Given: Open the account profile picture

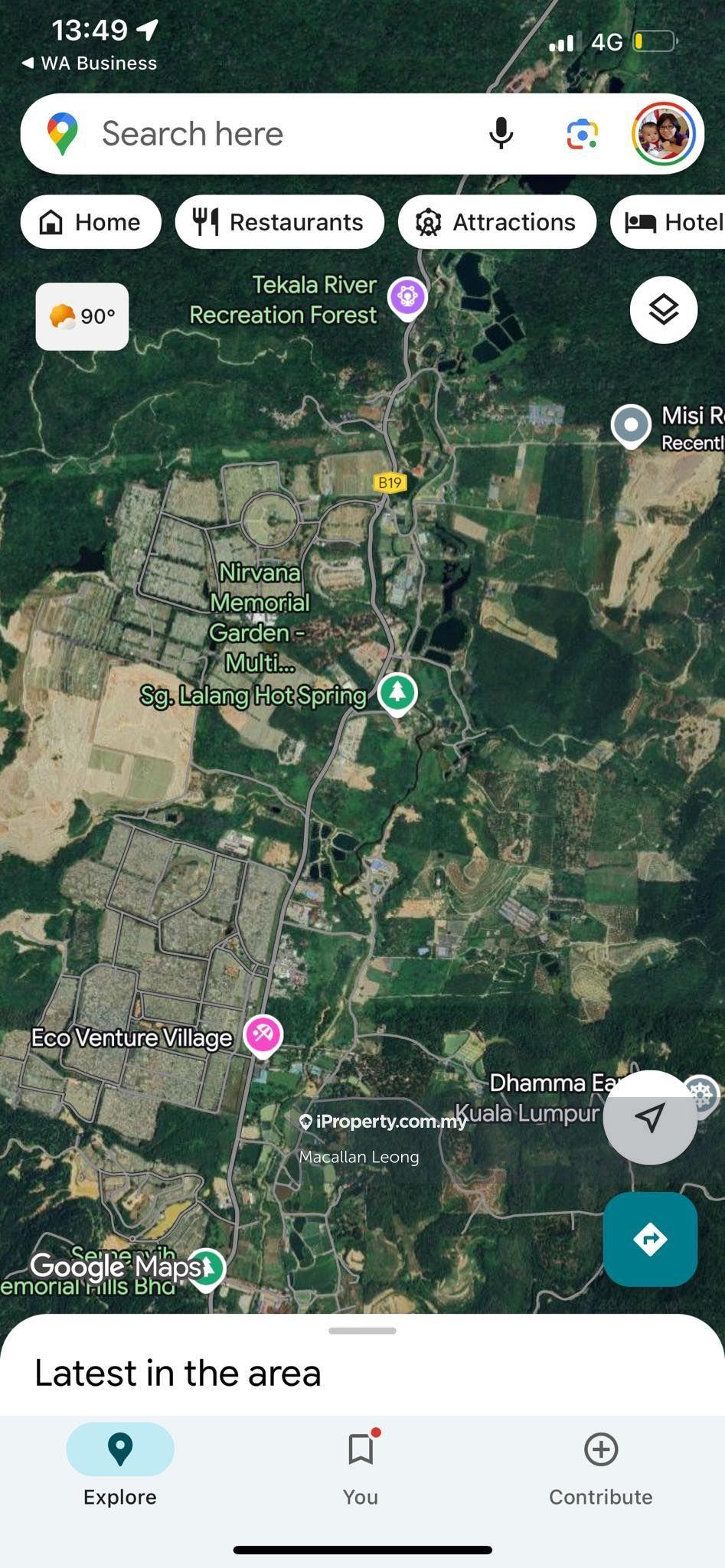Looking at the screenshot, I should click(664, 134).
